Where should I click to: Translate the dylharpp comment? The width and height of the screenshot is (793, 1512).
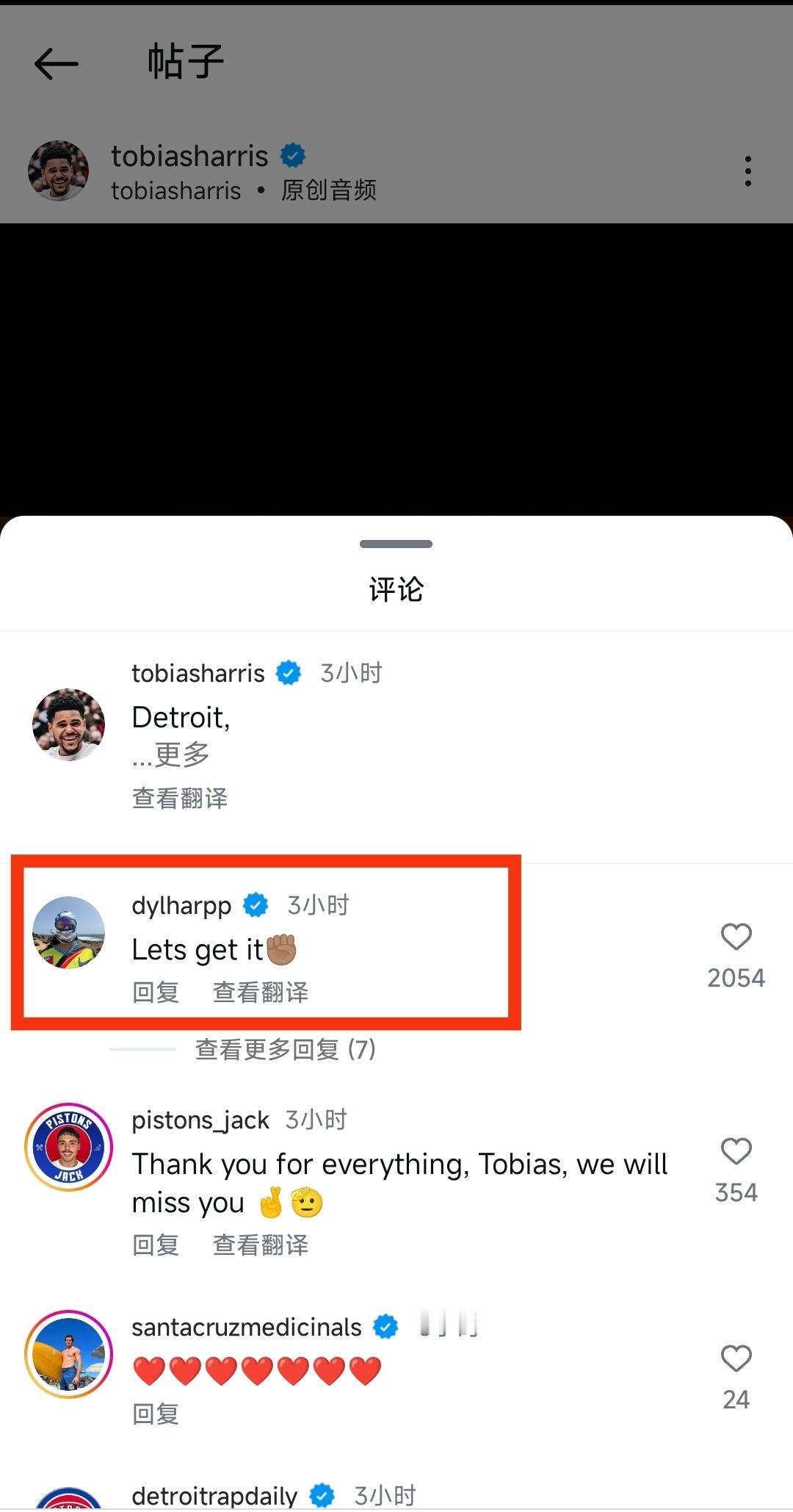click(261, 993)
